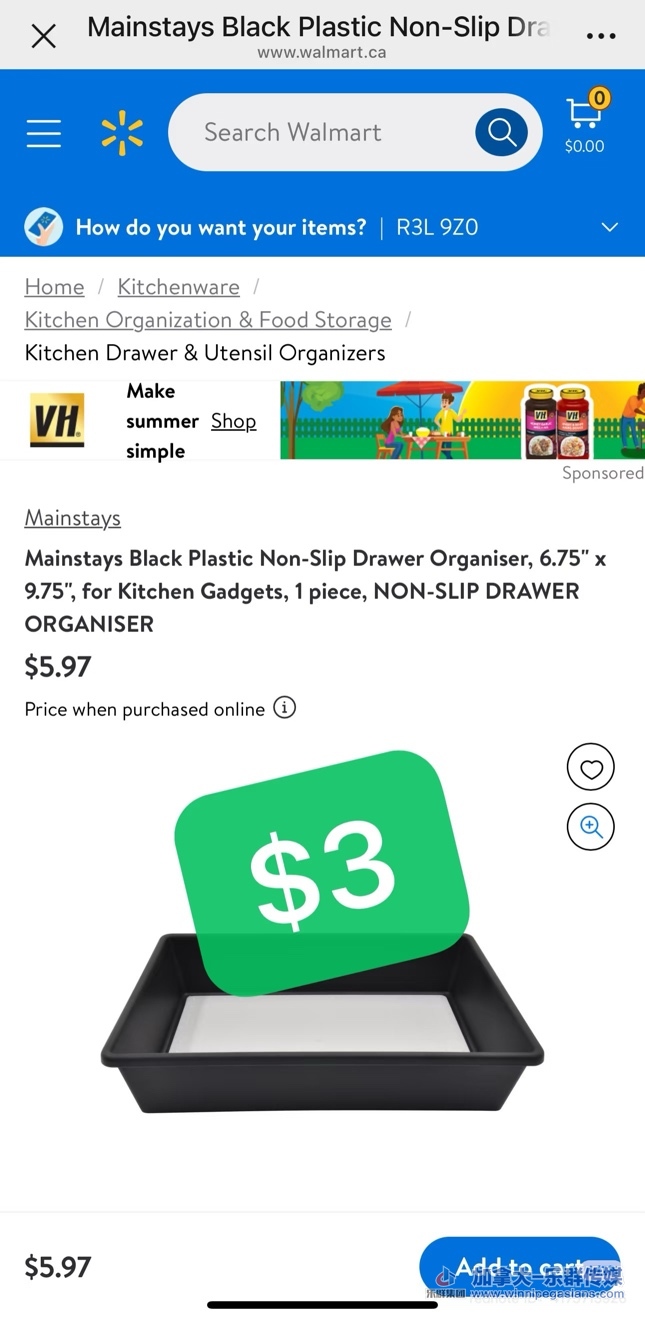Close the in-app browser page

pos(43,37)
